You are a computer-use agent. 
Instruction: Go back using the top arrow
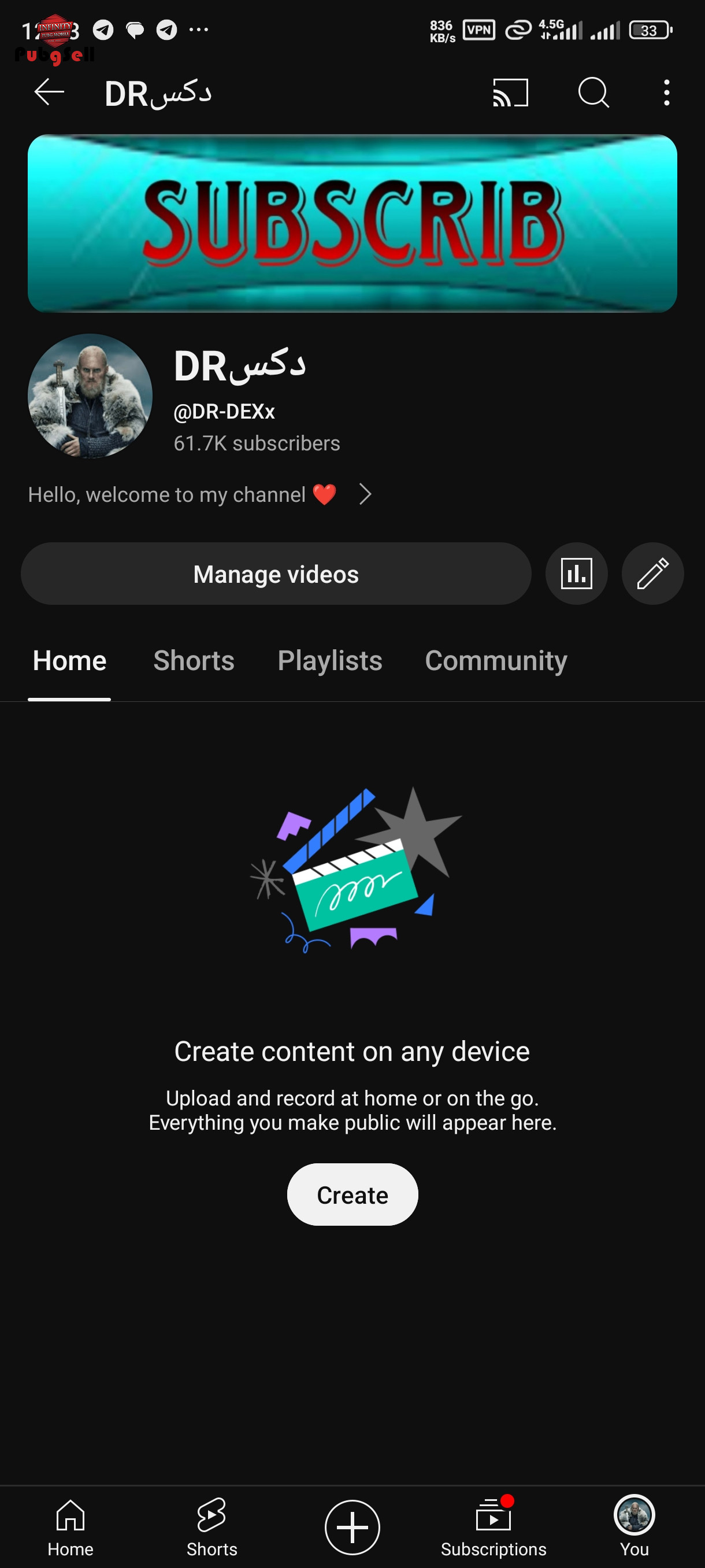click(x=49, y=93)
